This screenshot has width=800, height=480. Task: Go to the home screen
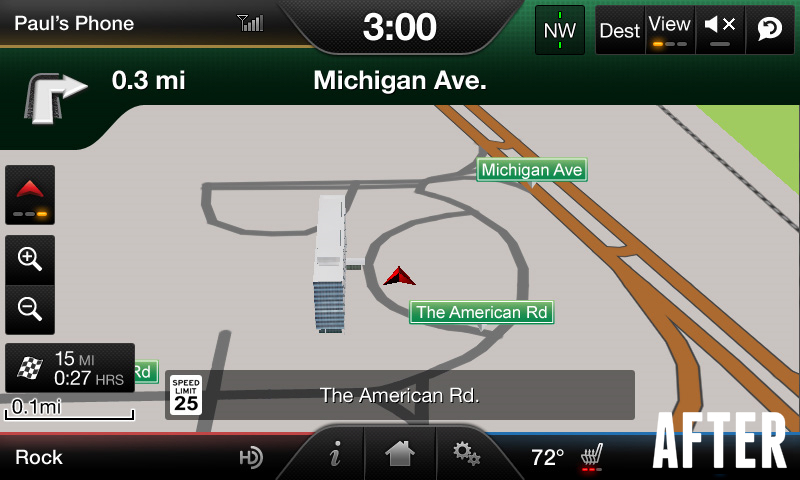click(x=400, y=455)
